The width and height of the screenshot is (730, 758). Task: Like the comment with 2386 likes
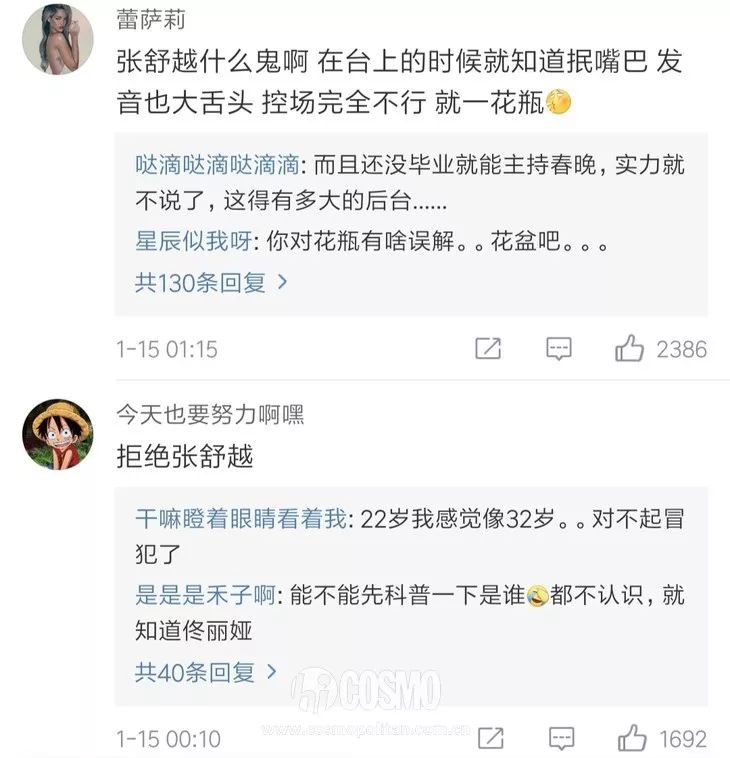[631, 349]
